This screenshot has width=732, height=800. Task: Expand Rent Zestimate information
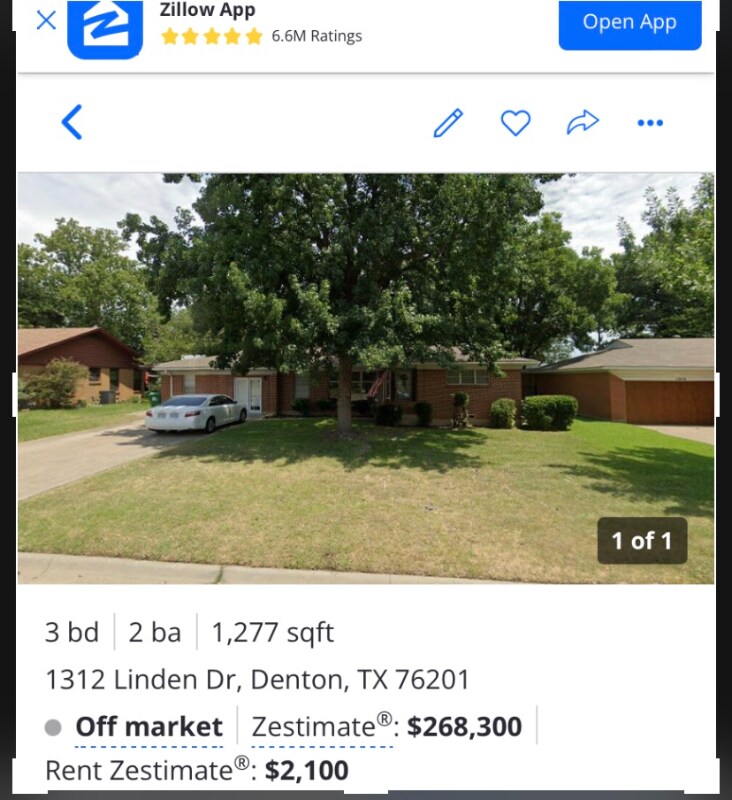[140, 770]
